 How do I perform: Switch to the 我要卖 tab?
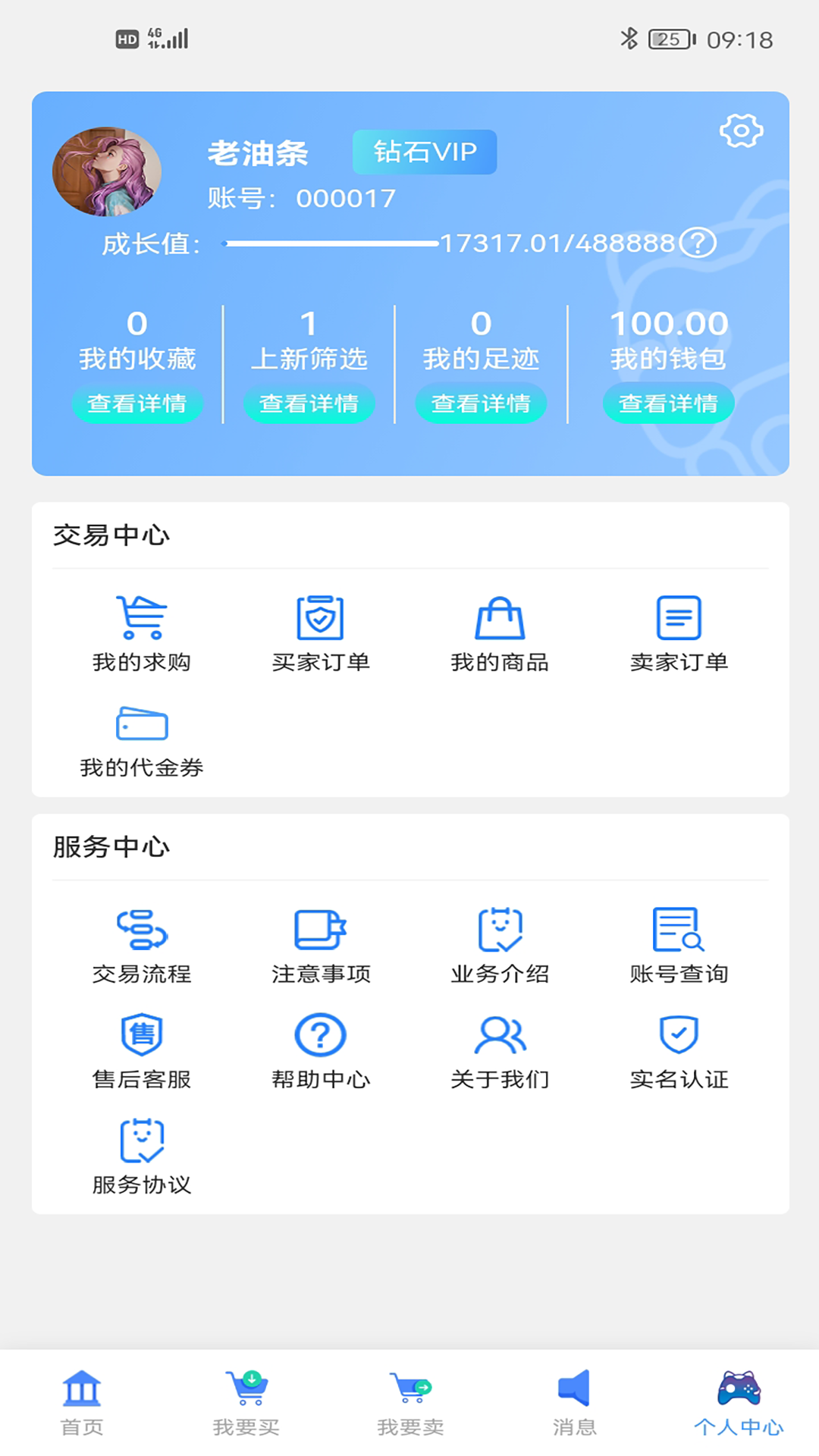click(410, 1403)
